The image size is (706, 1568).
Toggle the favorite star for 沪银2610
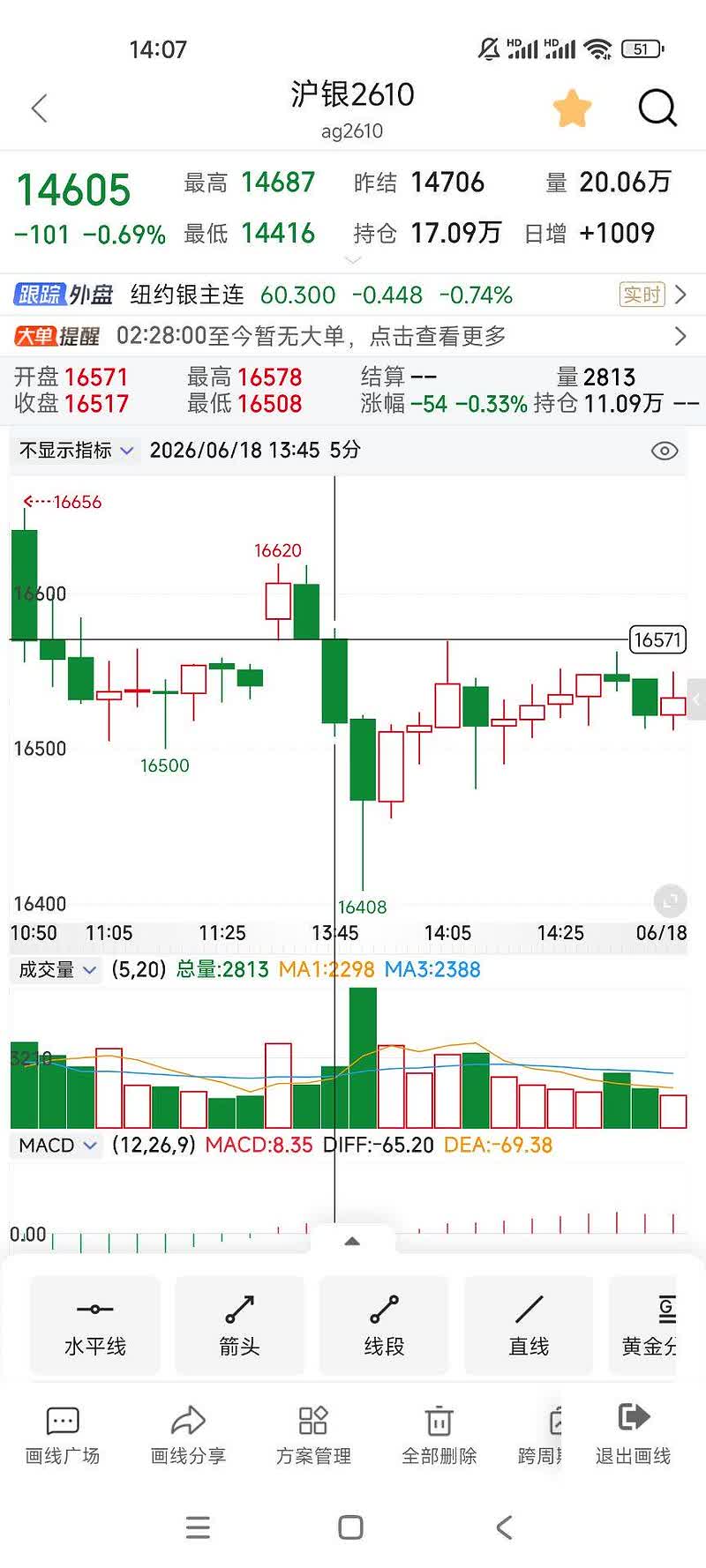point(572,108)
